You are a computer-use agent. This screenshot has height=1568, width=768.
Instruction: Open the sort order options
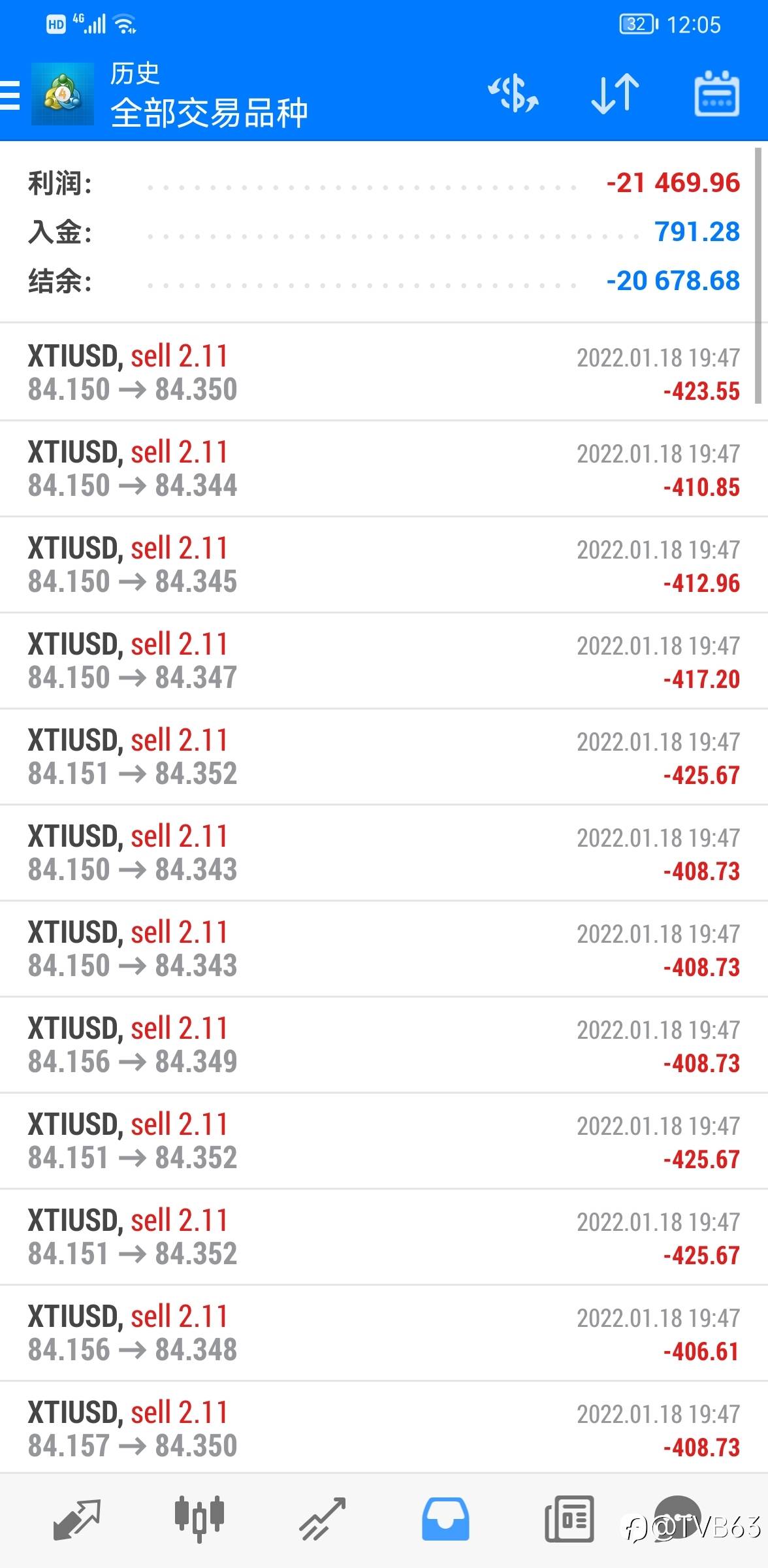[x=615, y=95]
